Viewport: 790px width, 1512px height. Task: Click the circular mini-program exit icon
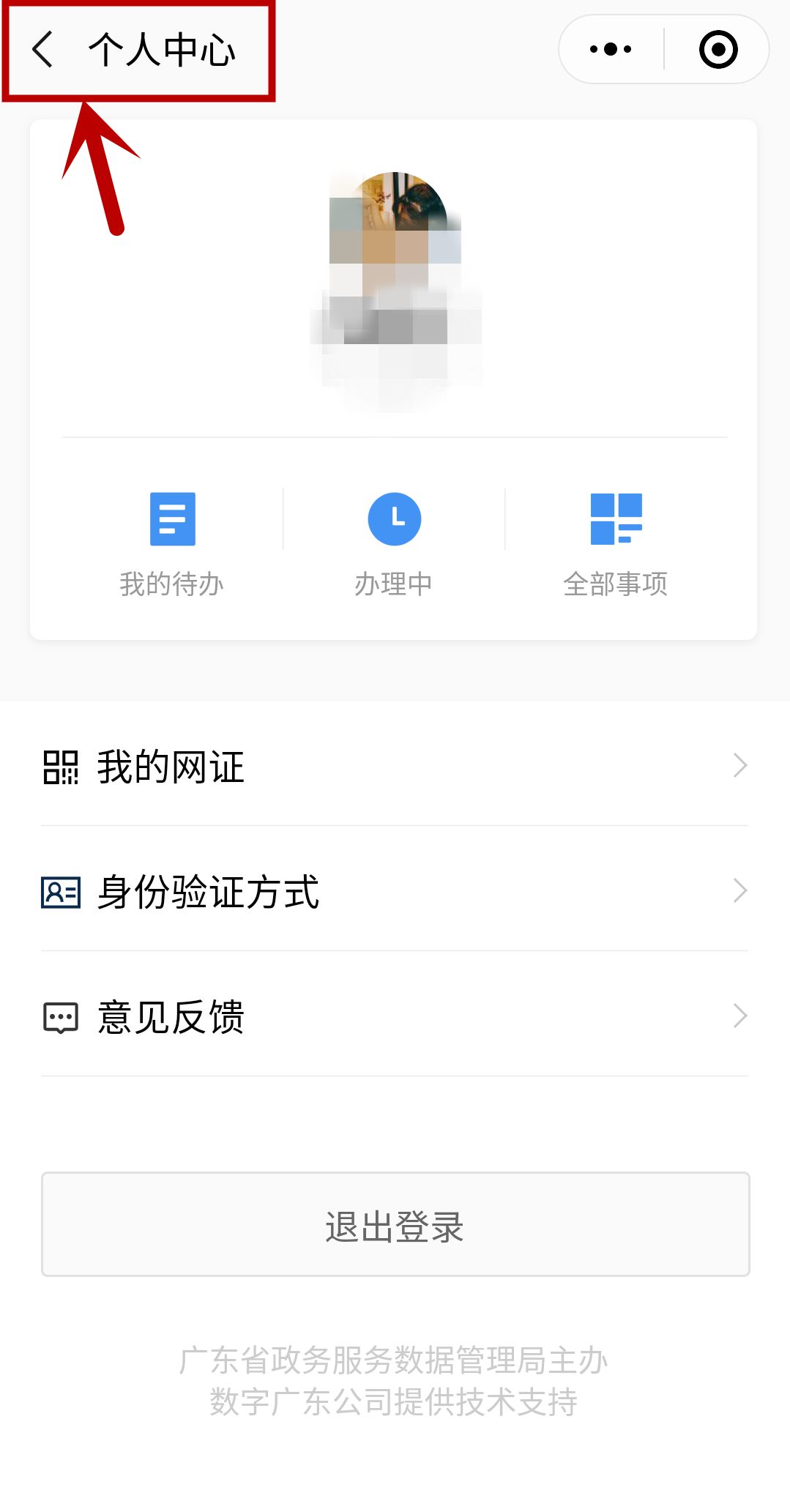[x=718, y=49]
